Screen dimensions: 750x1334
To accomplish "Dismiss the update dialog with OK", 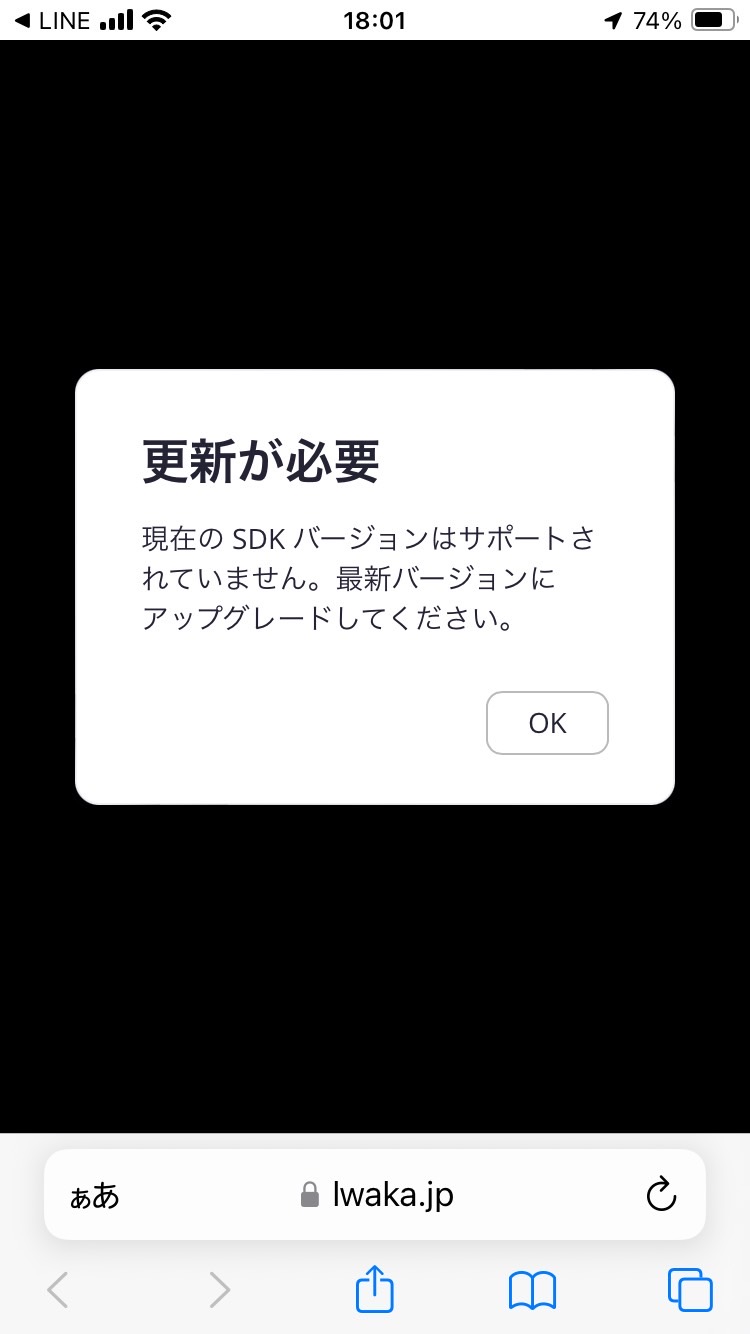I will pyautogui.click(x=547, y=723).
